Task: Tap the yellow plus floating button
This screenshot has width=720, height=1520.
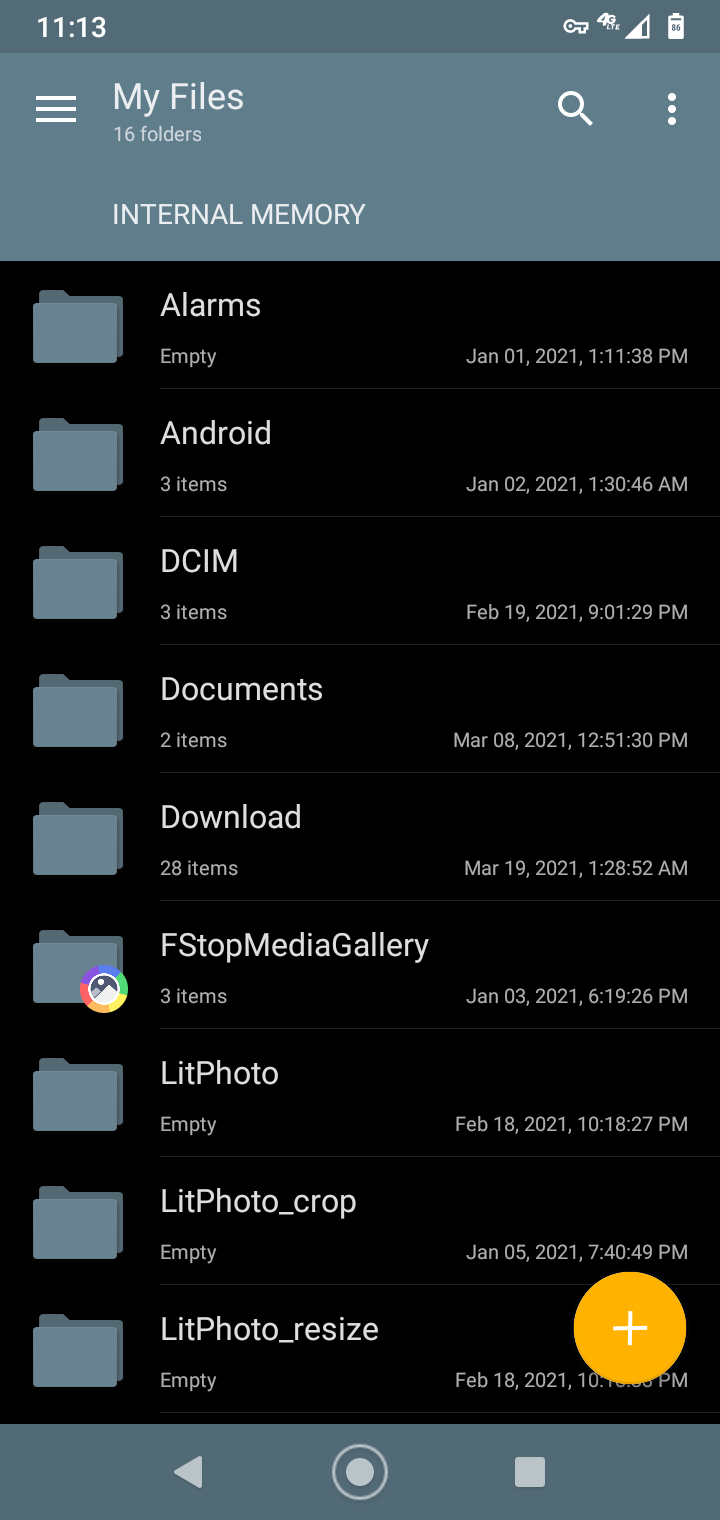Action: [x=630, y=1328]
